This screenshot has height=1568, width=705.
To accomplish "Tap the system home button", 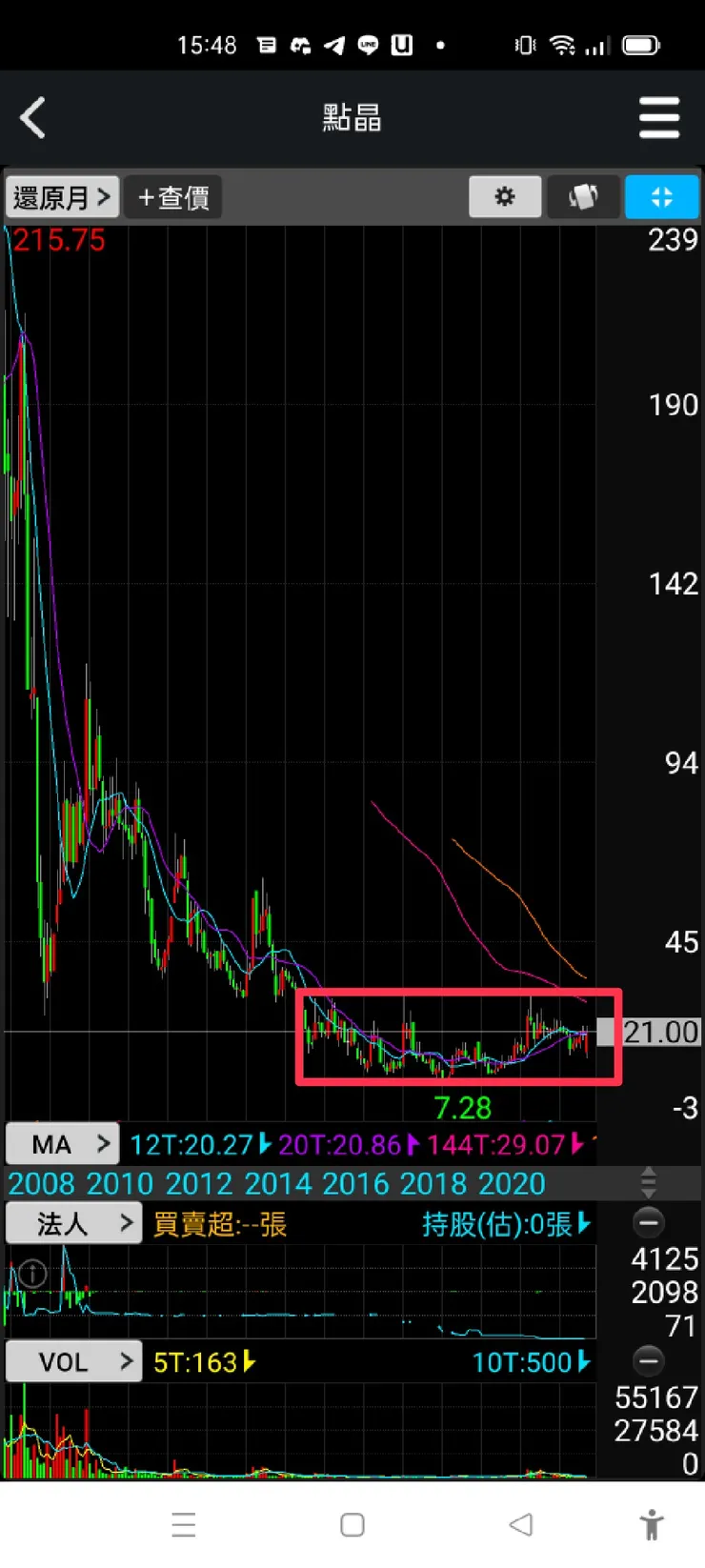I will click(x=352, y=1524).
